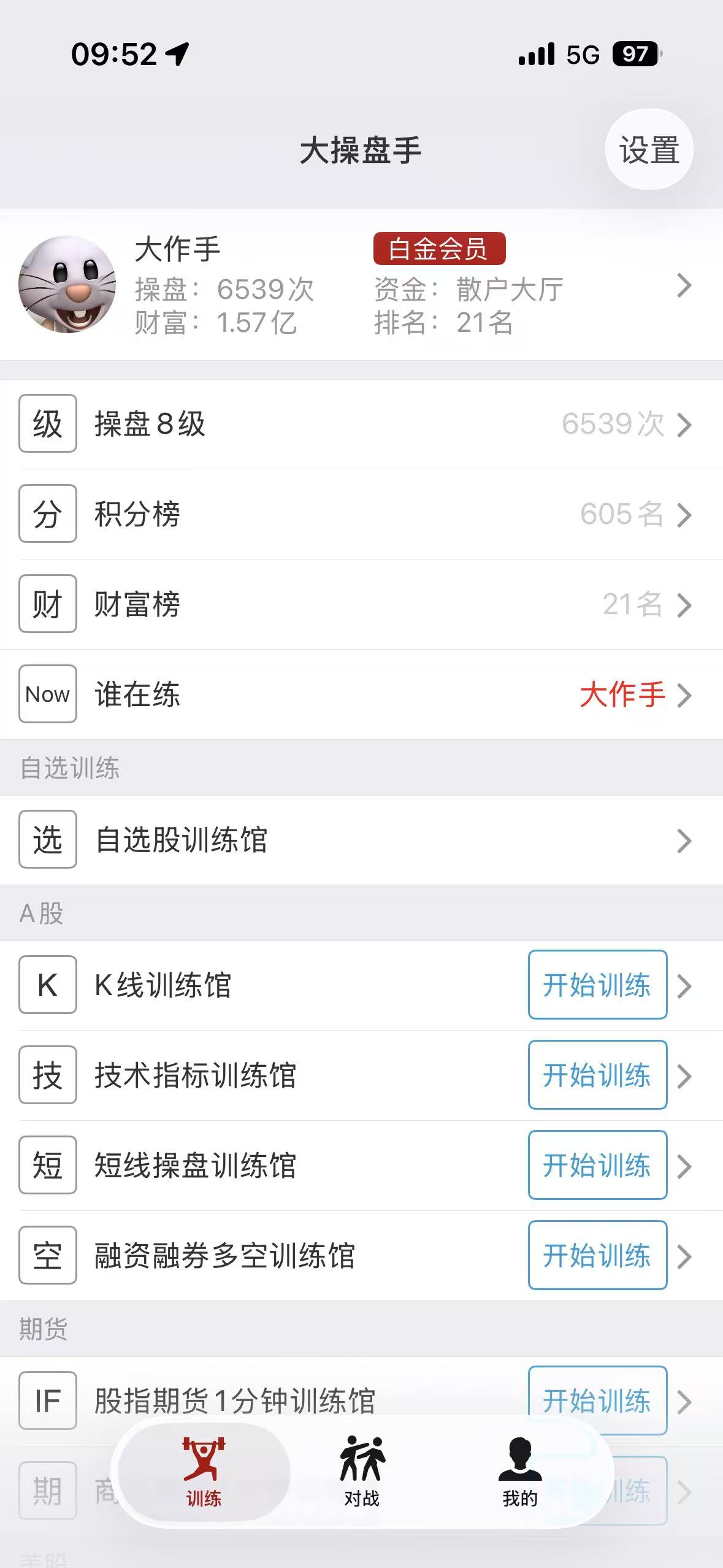Enter 自选股训练馆
This screenshot has width=723, height=1568.
coord(356,840)
